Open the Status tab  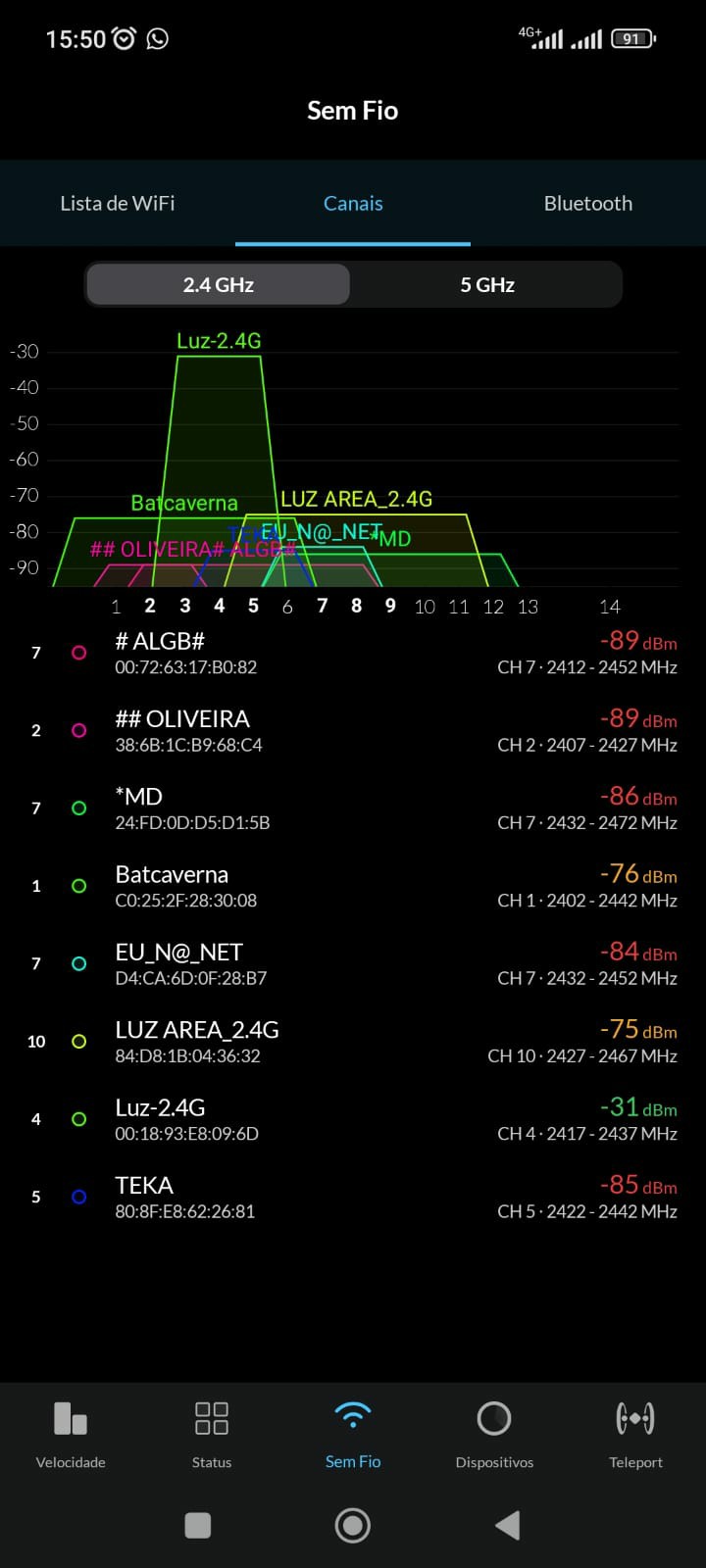(212, 1434)
